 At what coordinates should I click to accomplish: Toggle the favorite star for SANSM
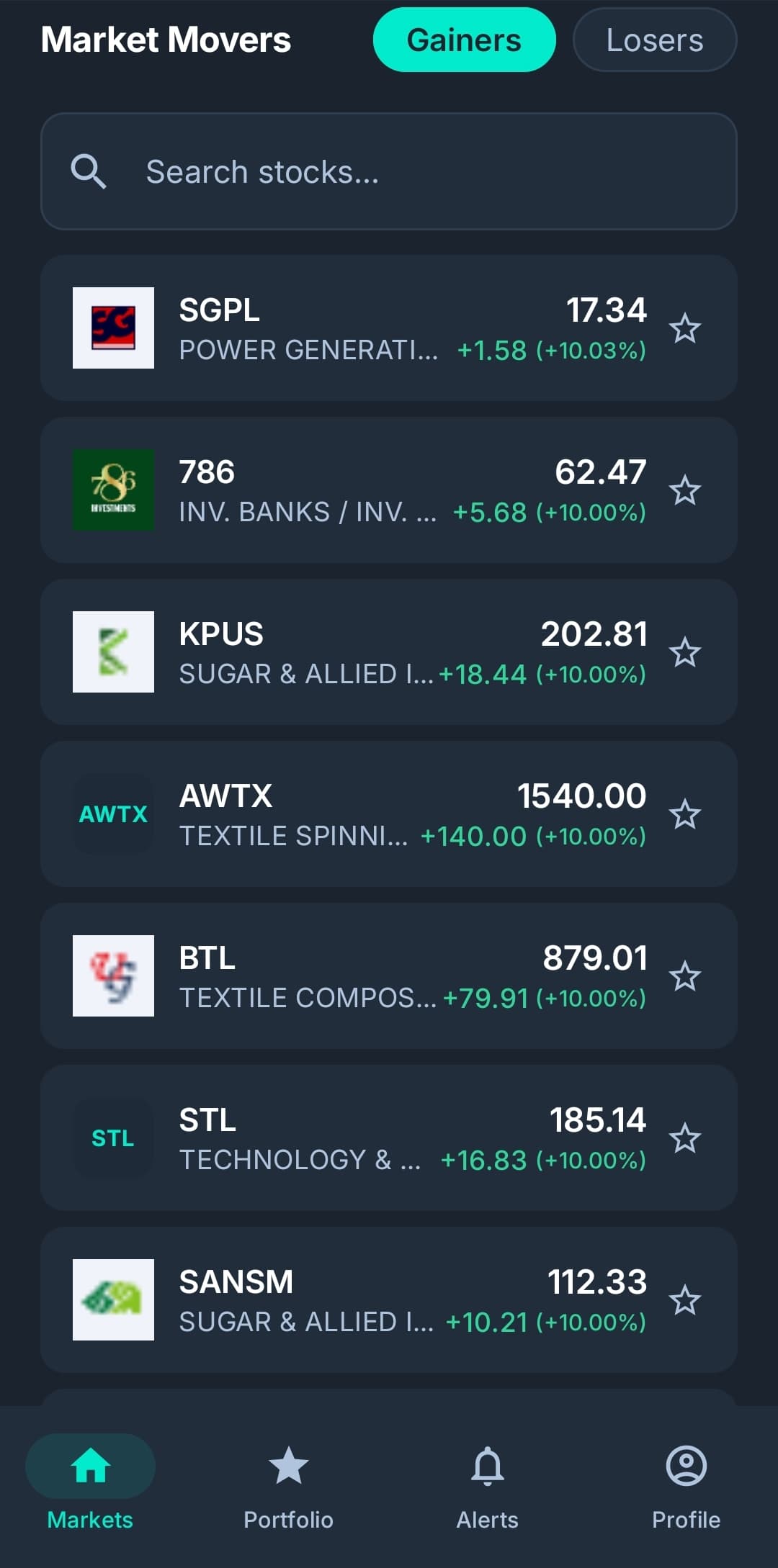click(685, 1299)
